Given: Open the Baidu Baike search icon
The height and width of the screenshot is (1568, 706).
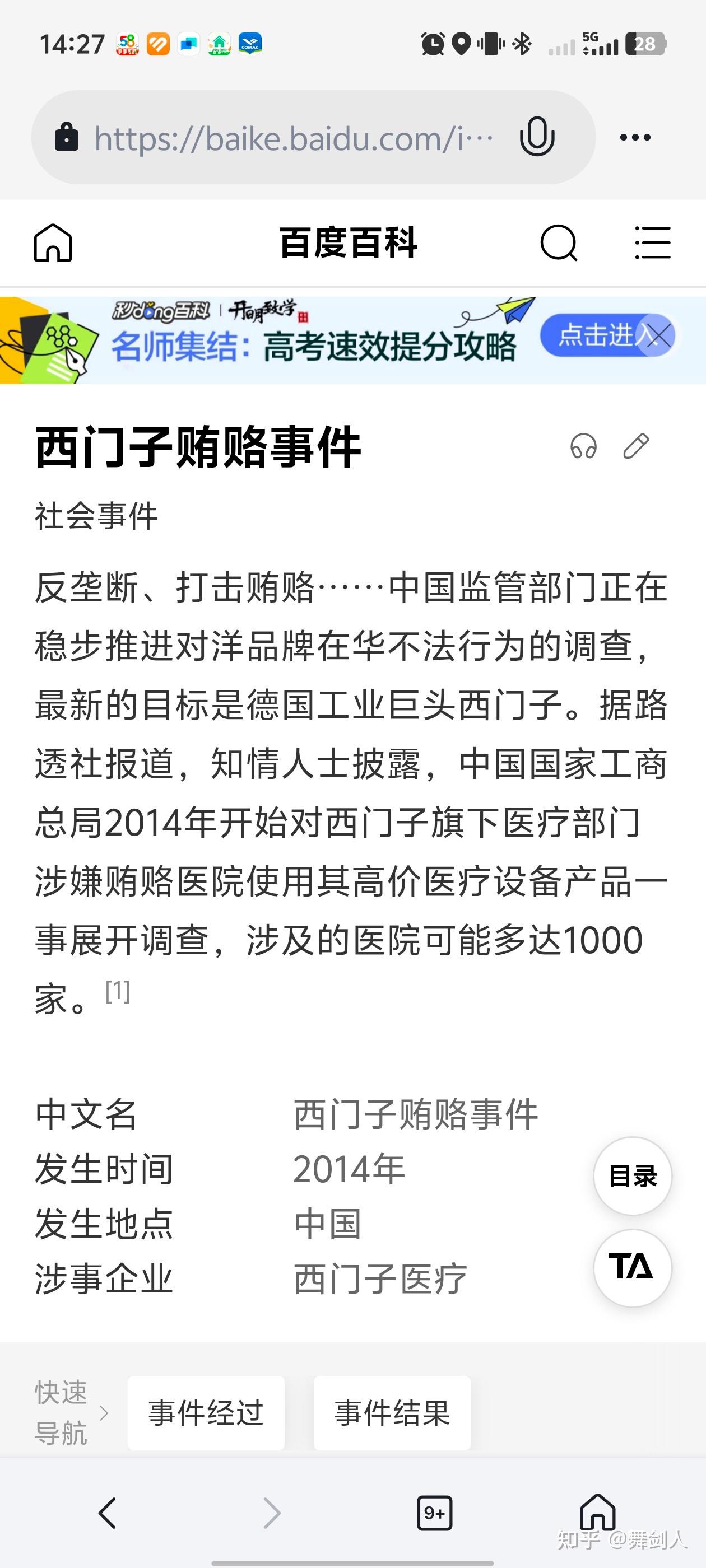Looking at the screenshot, I should (558, 243).
